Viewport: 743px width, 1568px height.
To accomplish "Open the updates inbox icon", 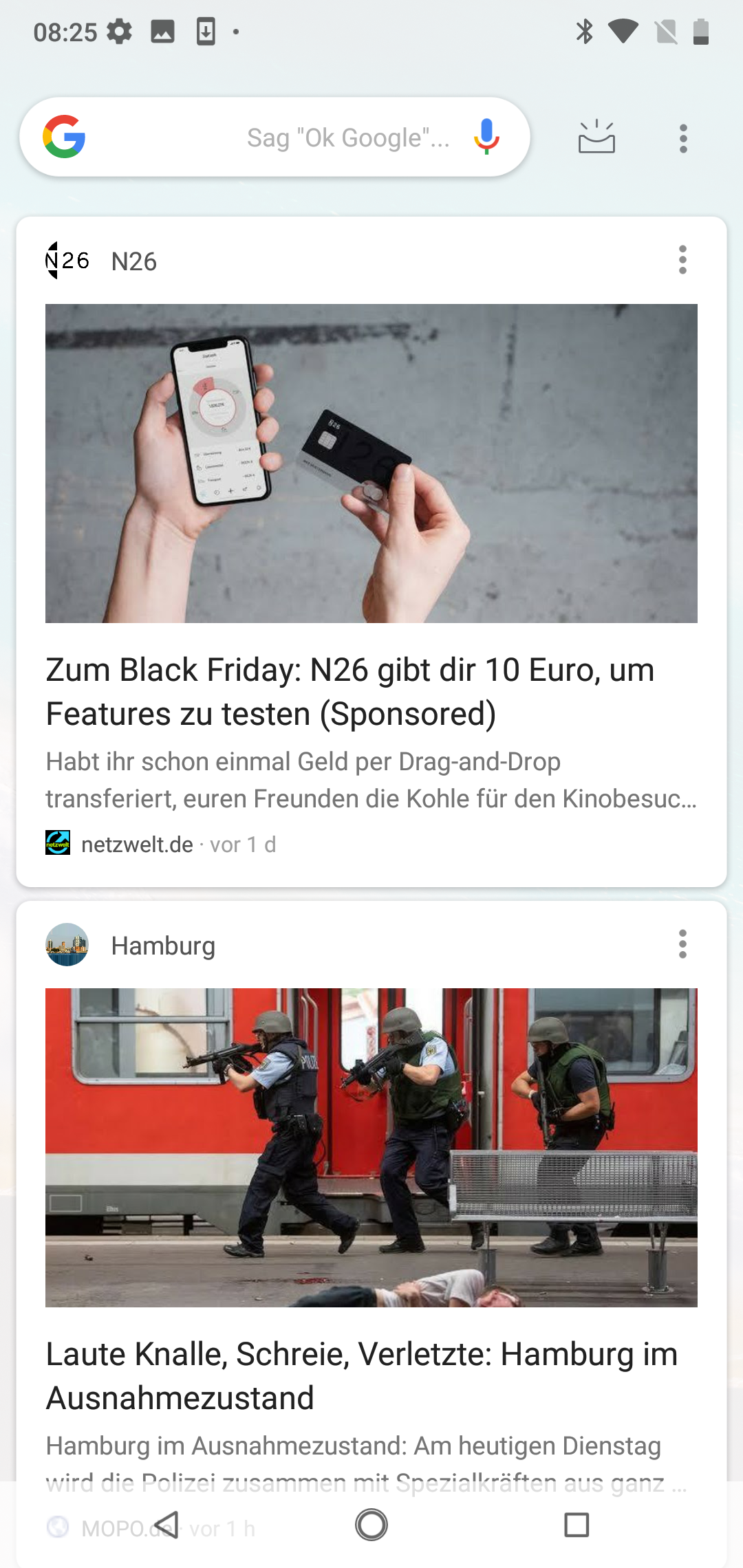I will click(596, 138).
